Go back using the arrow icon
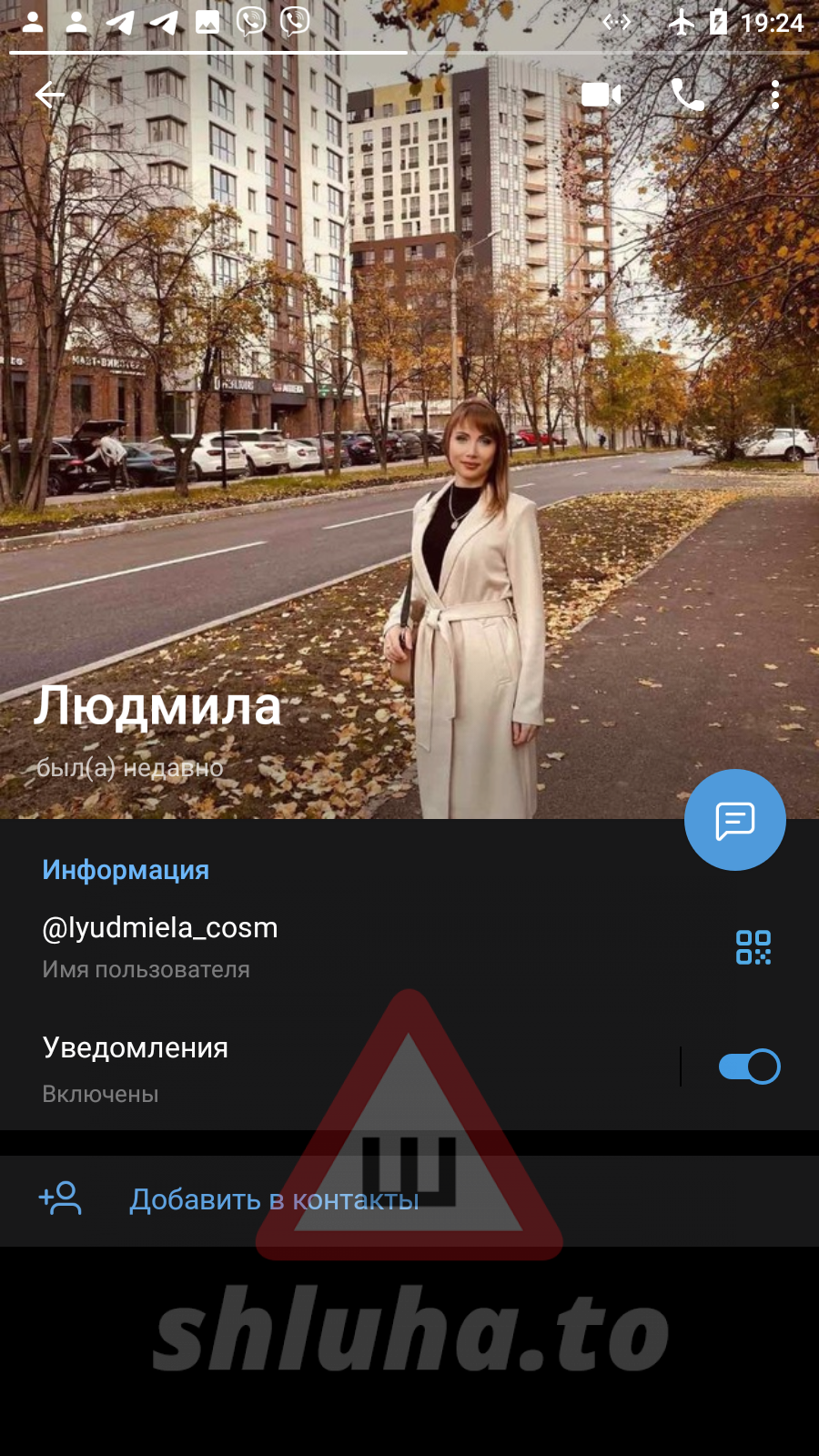This screenshot has width=819, height=1456. pyautogui.click(x=50, y=95)
